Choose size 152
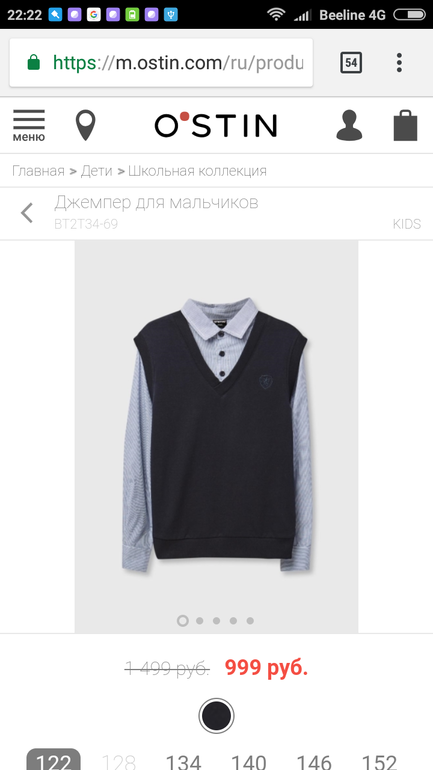This screenshot has height=770, width=433. [x=379, y=762]
